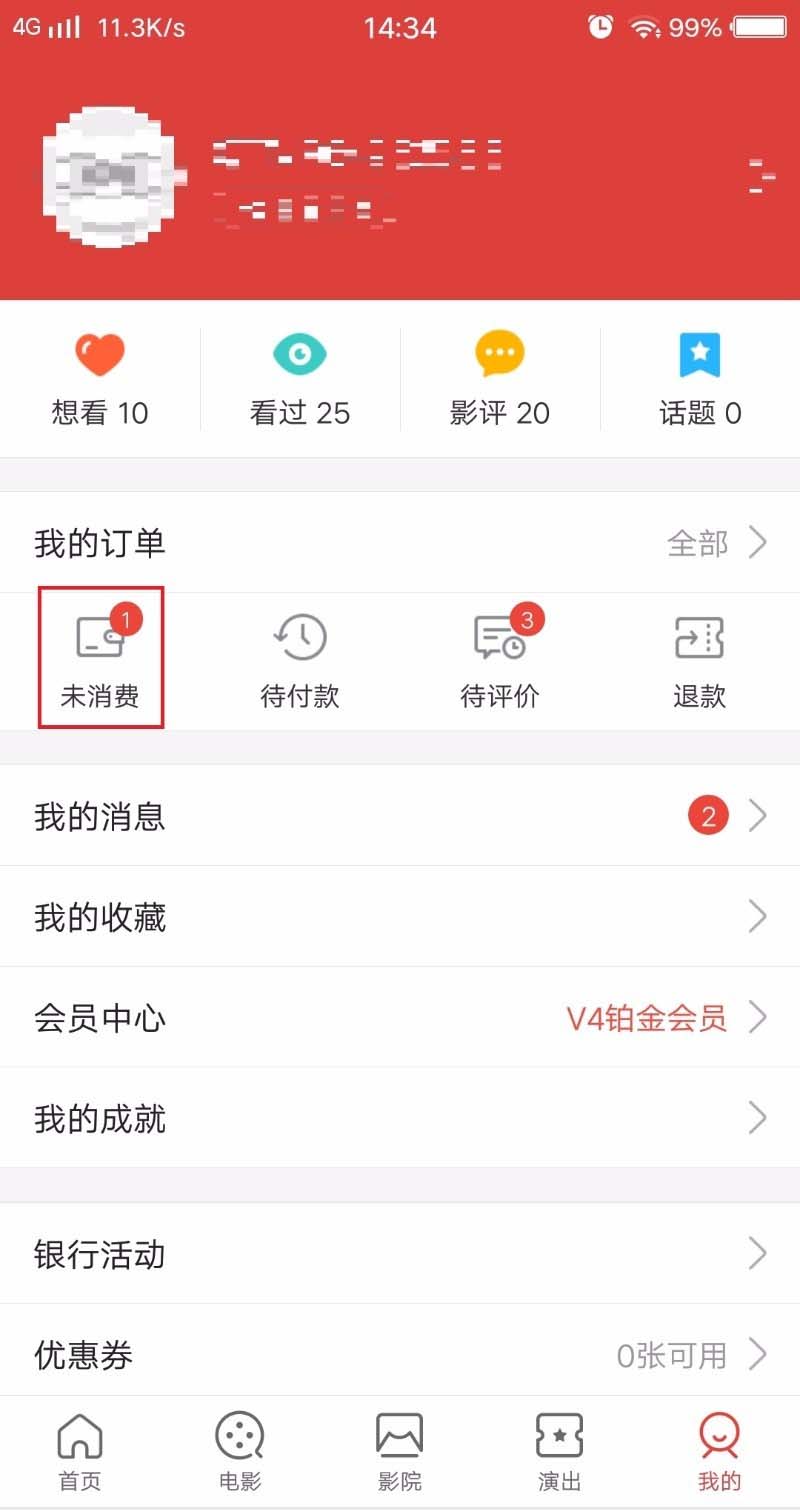
Task: Open 待付款 pending payment orders
Action: pos(300,658)
